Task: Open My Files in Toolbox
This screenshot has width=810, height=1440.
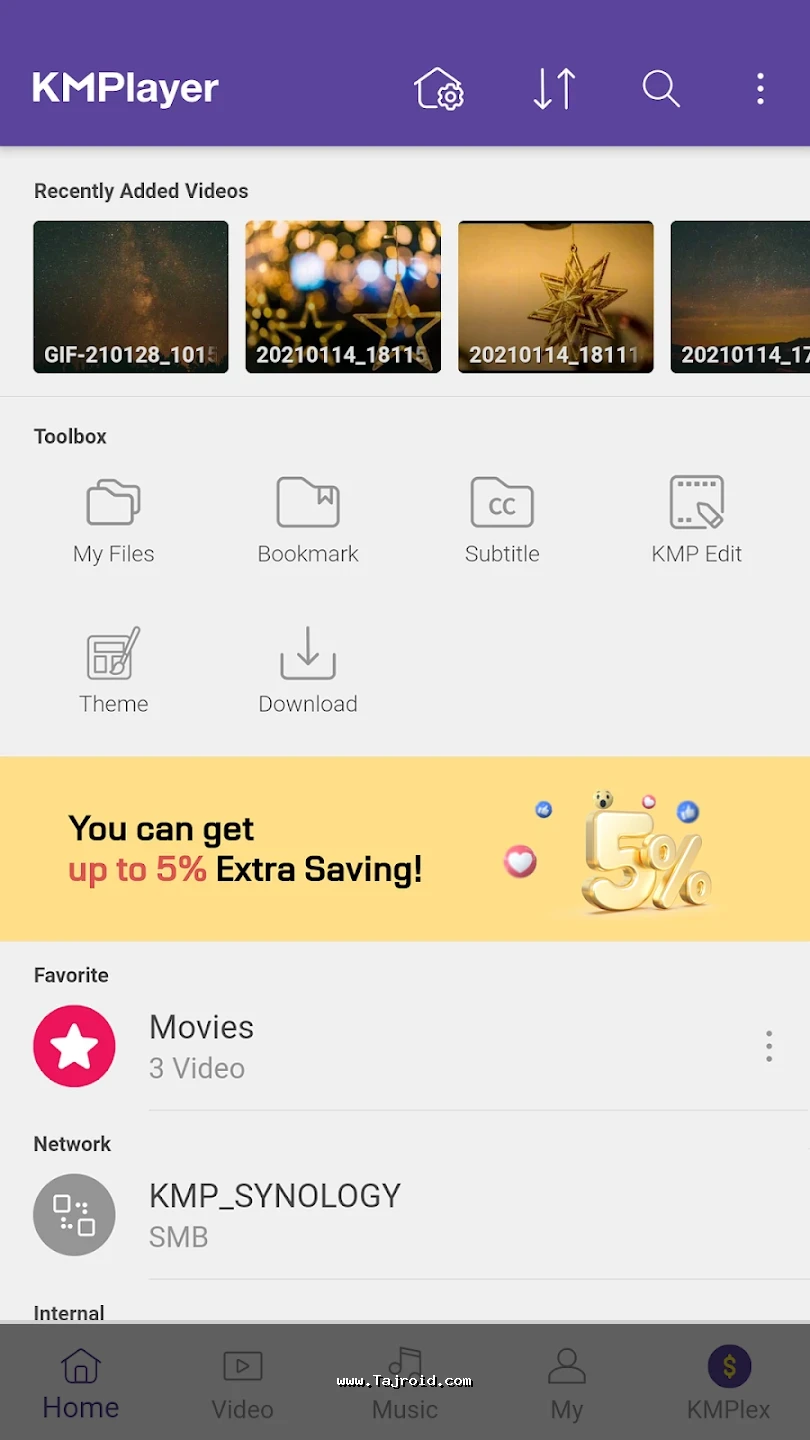Action: [113, 520]
